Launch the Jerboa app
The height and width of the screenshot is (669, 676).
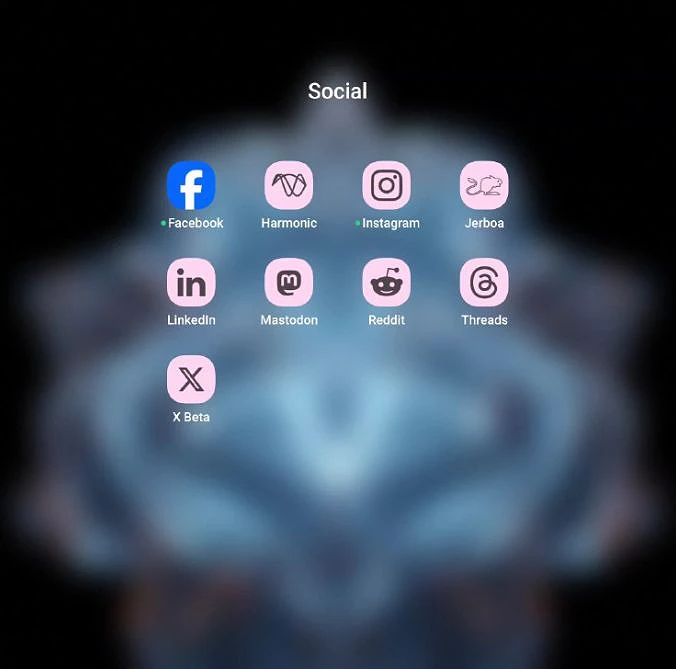tap(484, 186)
